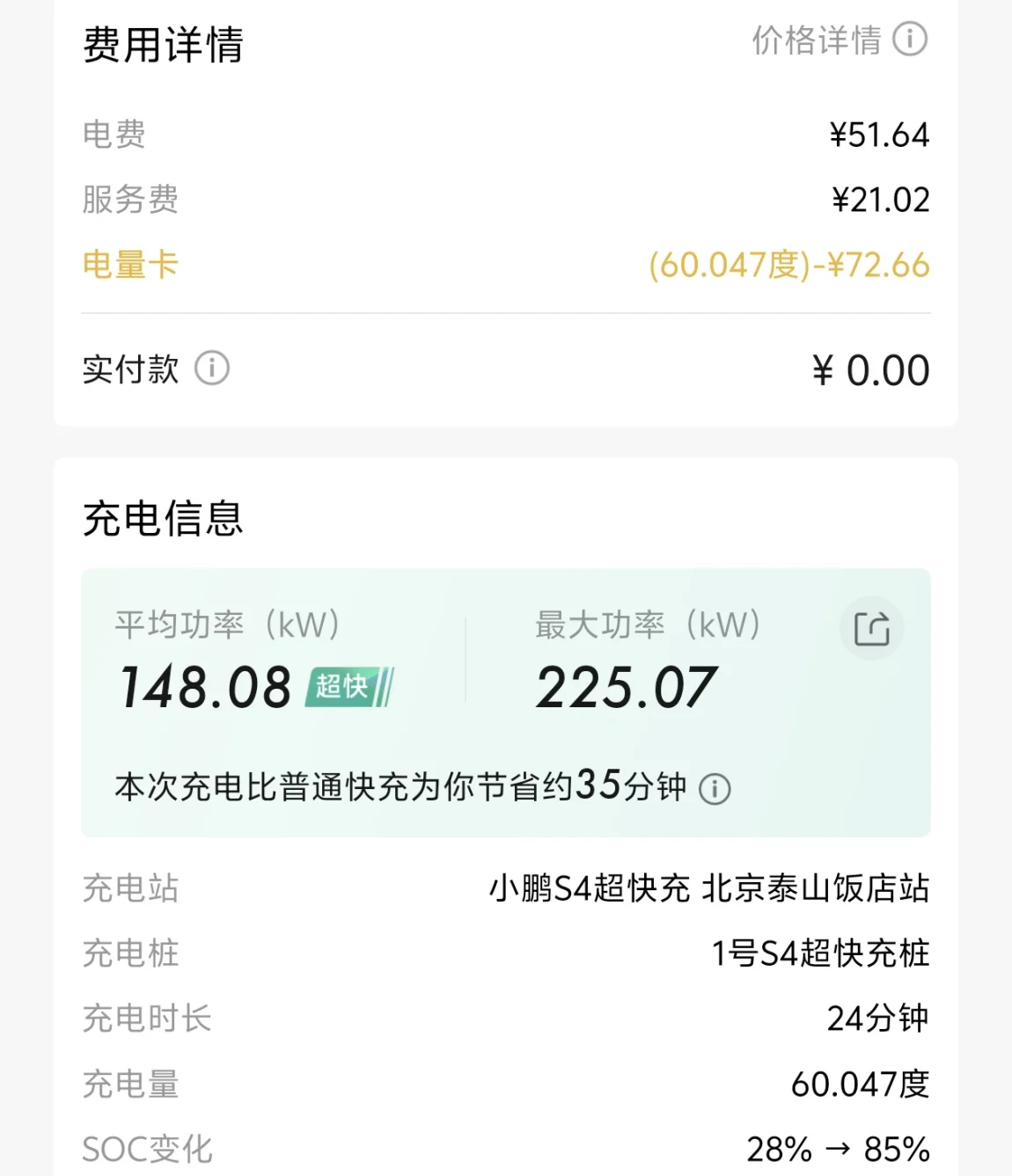Tap the info icon beside 实付款

pos(212,368)
